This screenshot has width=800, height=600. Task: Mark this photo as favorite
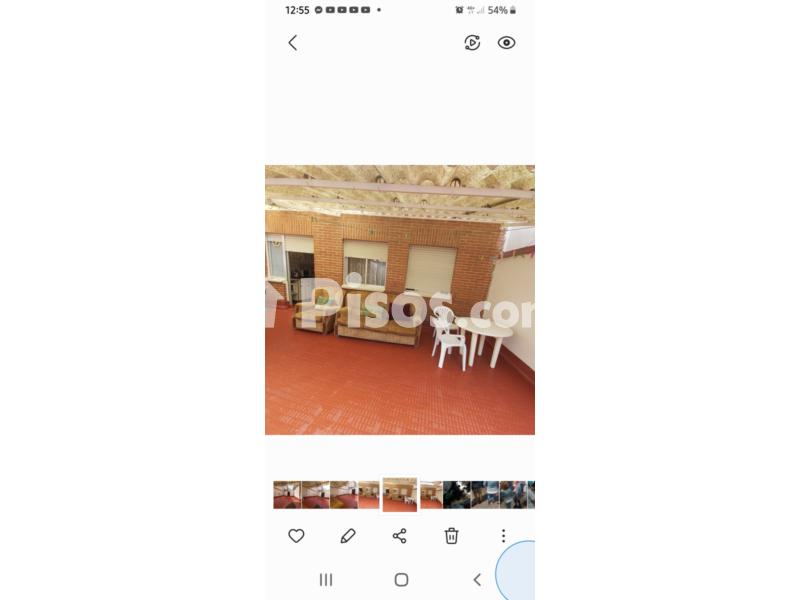296,536
